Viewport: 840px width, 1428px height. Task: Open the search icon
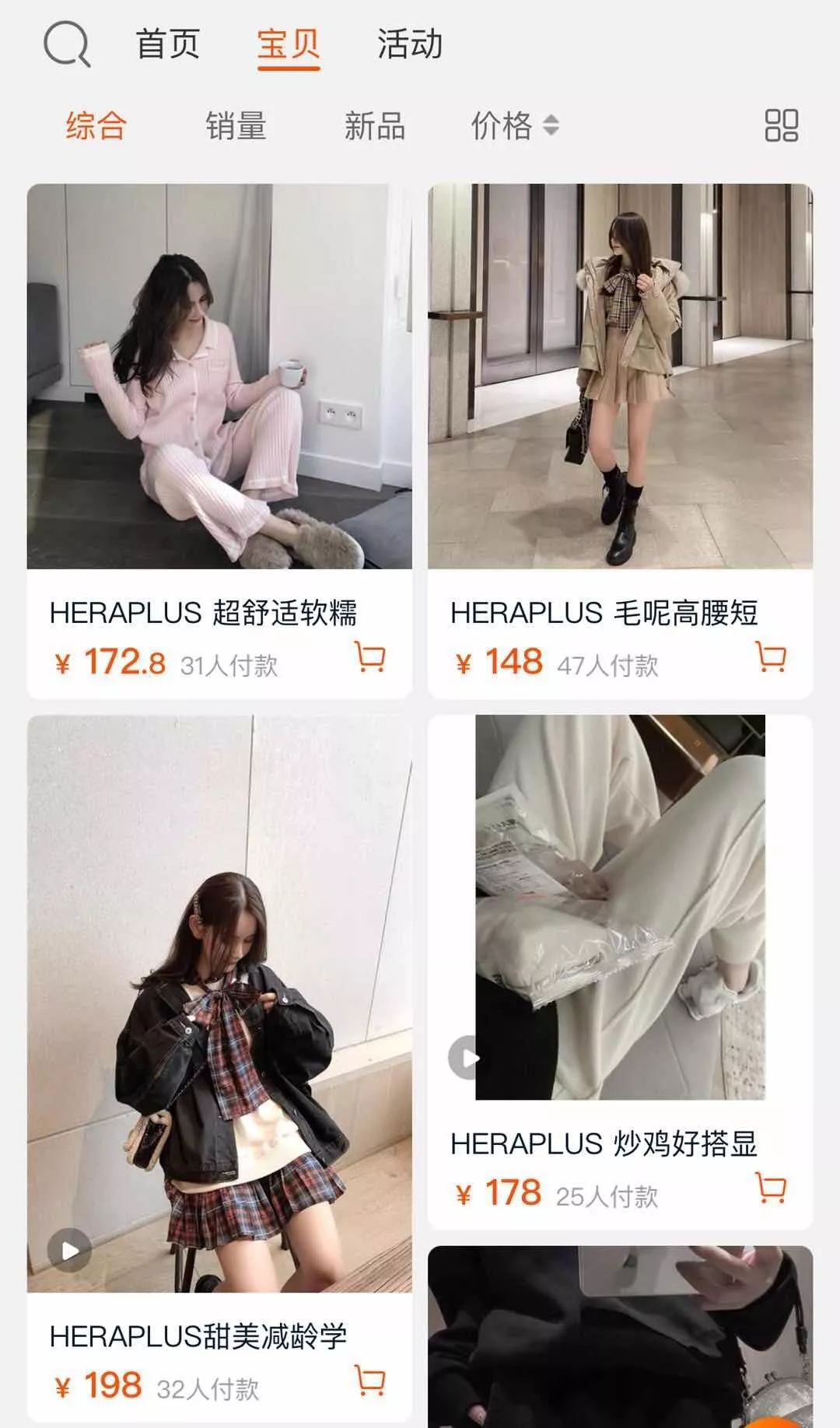(66, 44)
